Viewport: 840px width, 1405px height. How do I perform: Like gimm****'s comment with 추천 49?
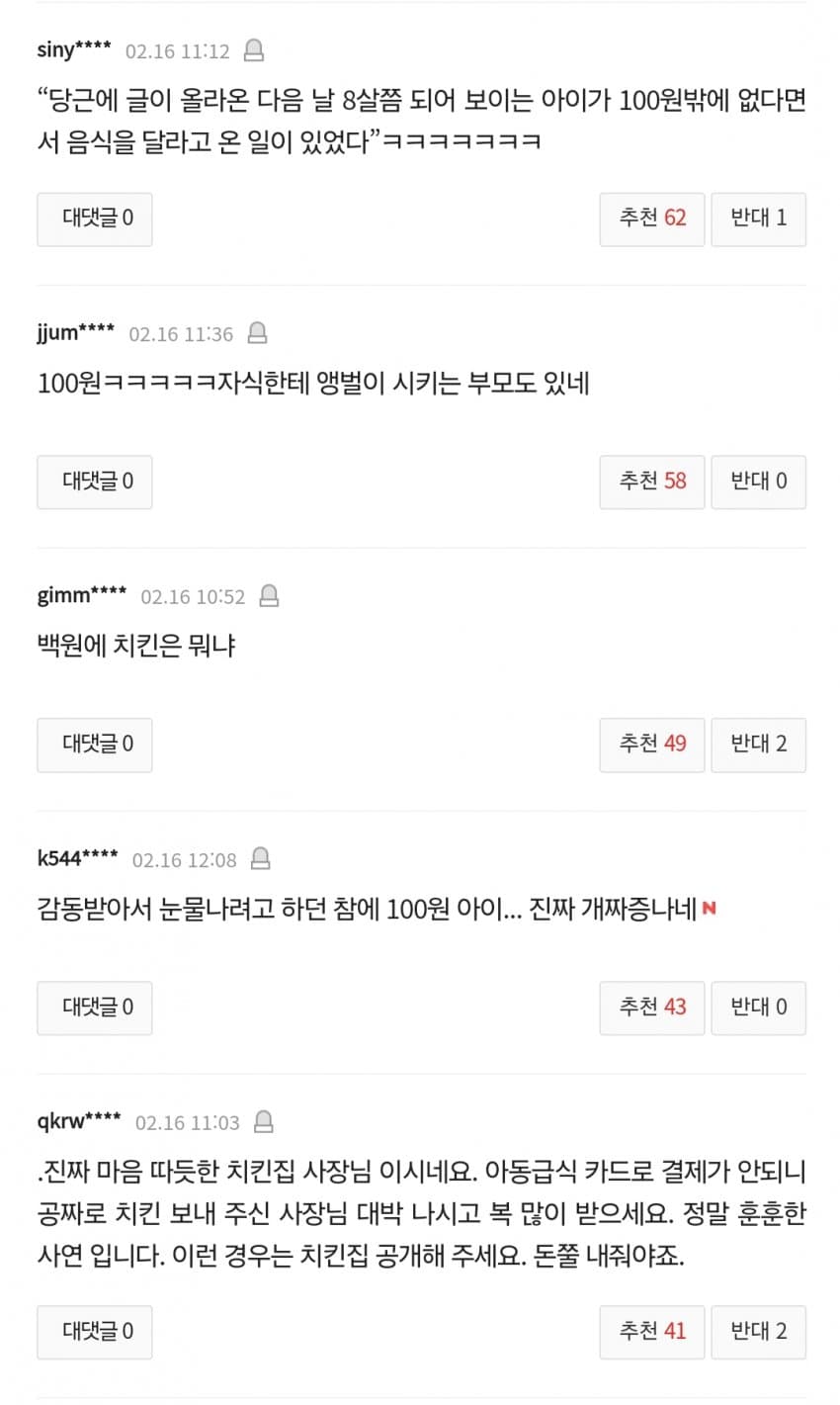[x=651, y=745]
